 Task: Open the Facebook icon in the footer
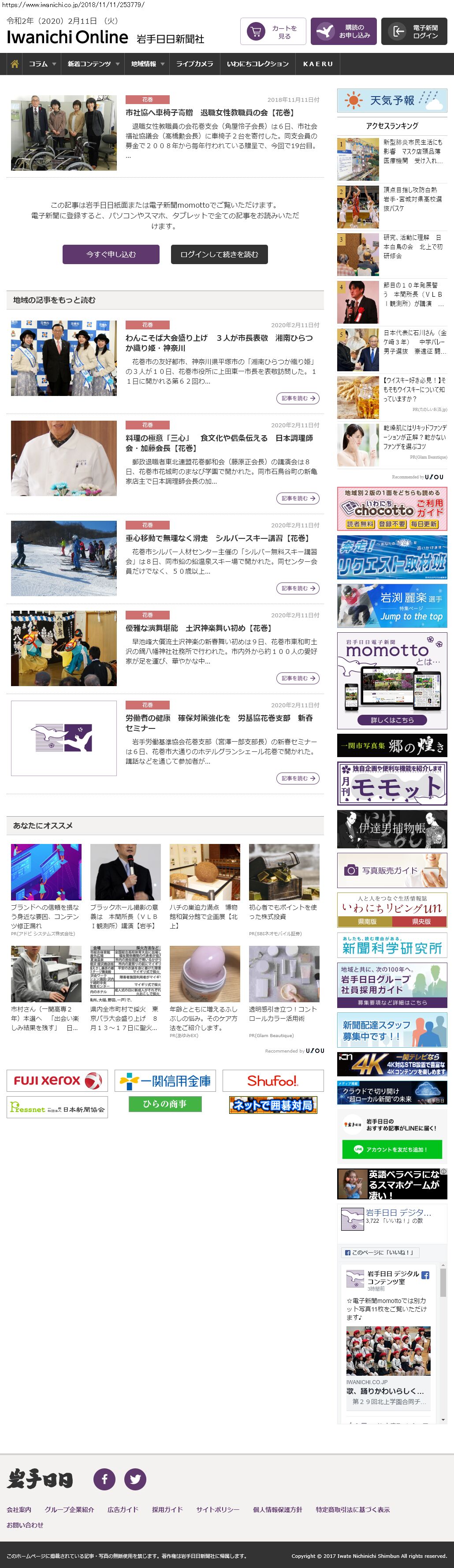coord(104,1478)
